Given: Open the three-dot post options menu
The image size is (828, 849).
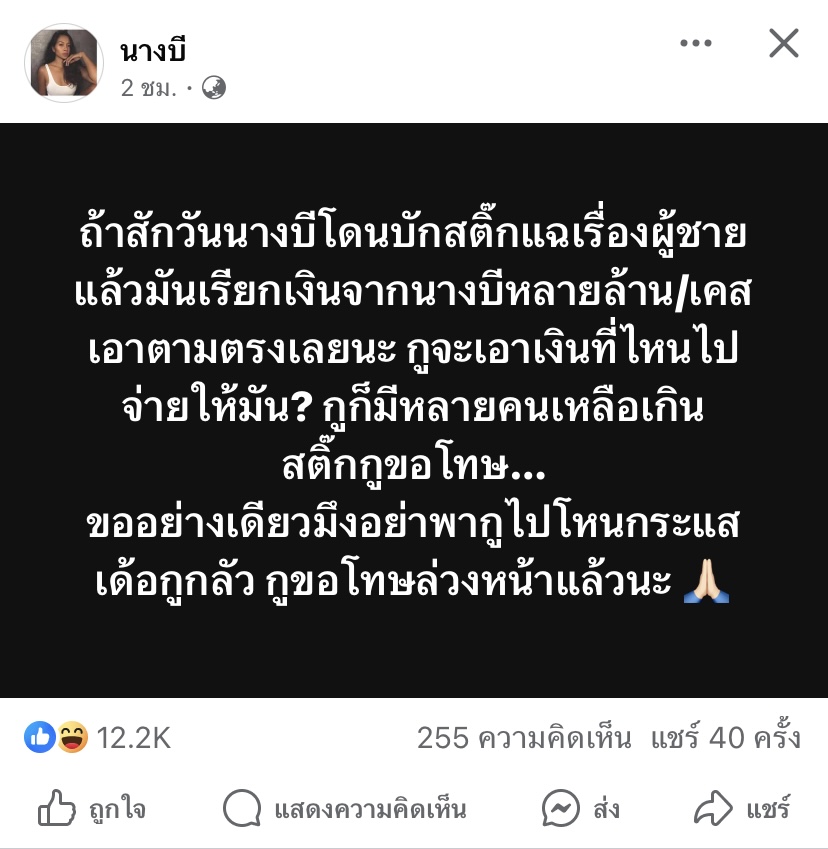Looking at the screenshot, I should pos(695,43).
